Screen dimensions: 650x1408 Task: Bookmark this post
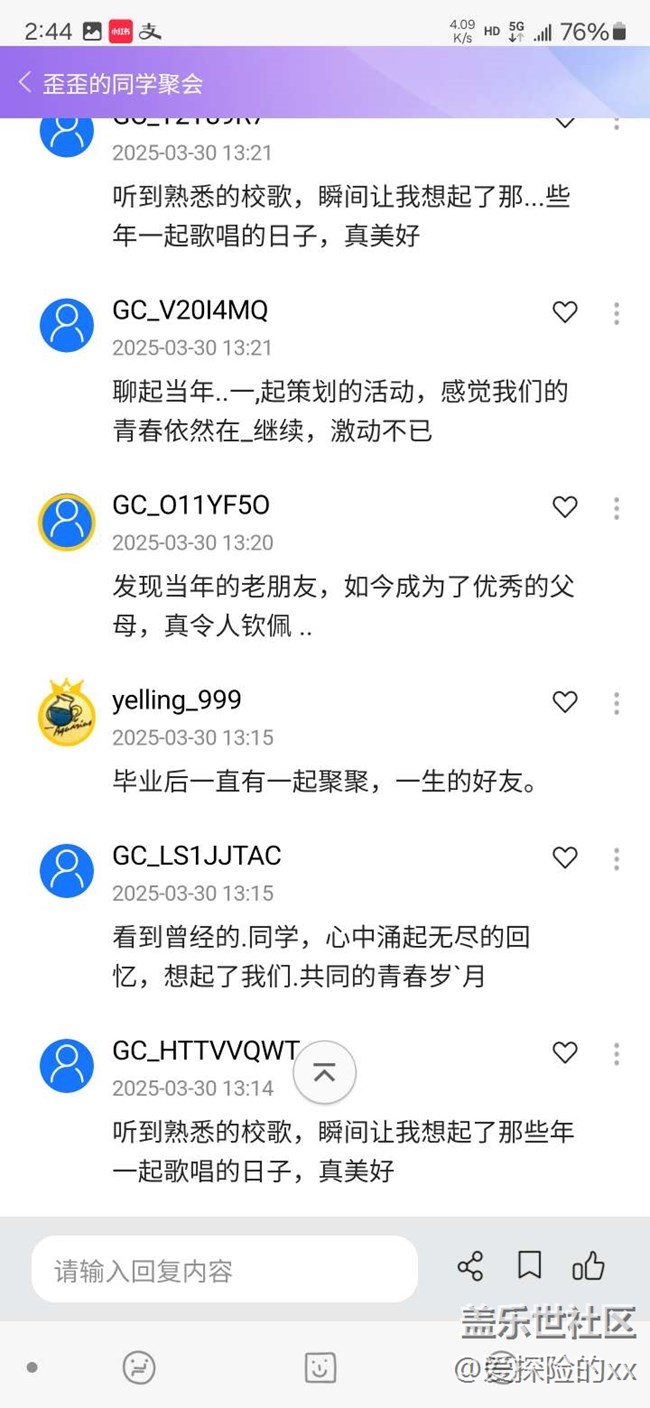tap(529, 1266)
